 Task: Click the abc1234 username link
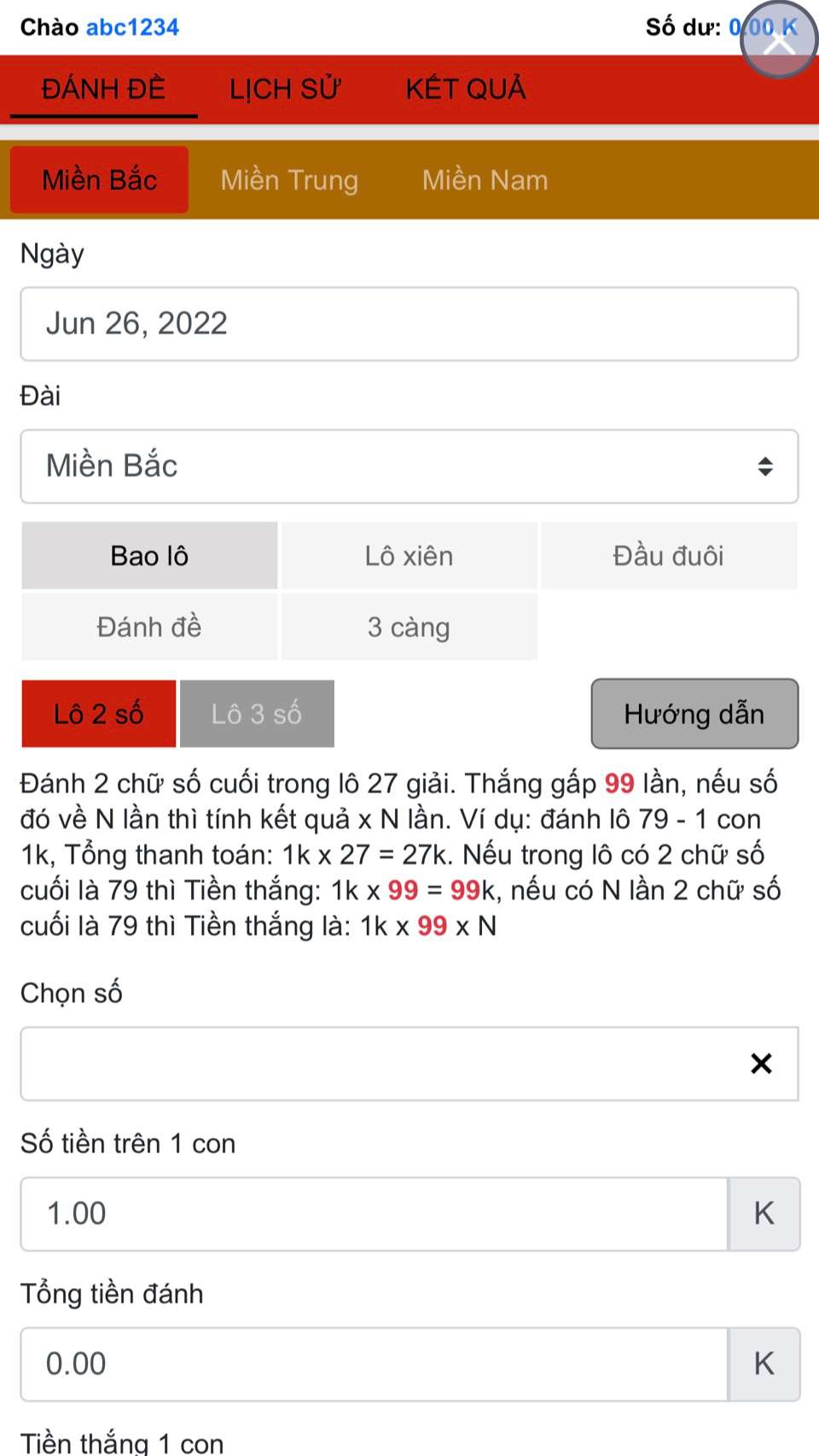[132, 26]
